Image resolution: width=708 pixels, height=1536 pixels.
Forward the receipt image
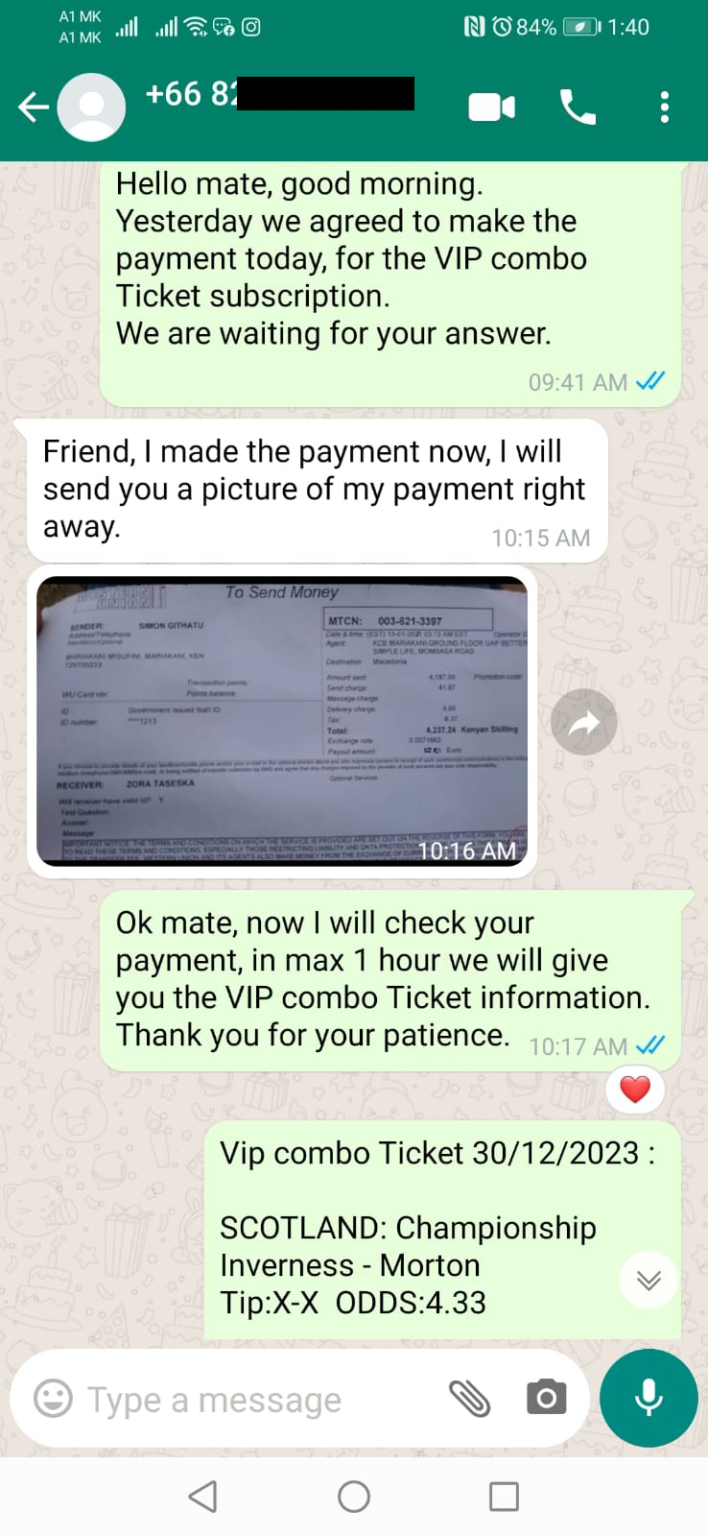(x=584, y=722)
